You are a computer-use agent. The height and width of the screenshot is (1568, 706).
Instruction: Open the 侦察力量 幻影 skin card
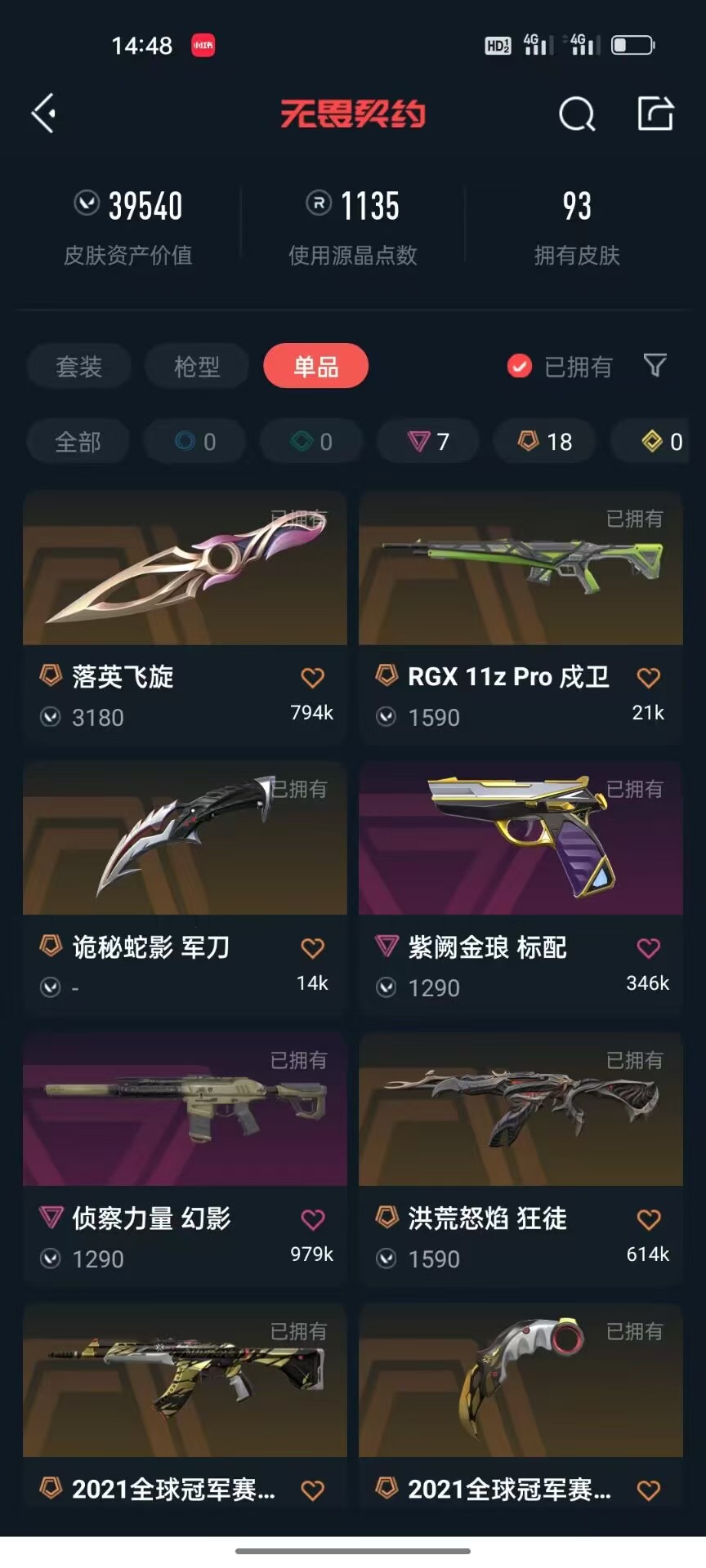185,1159
